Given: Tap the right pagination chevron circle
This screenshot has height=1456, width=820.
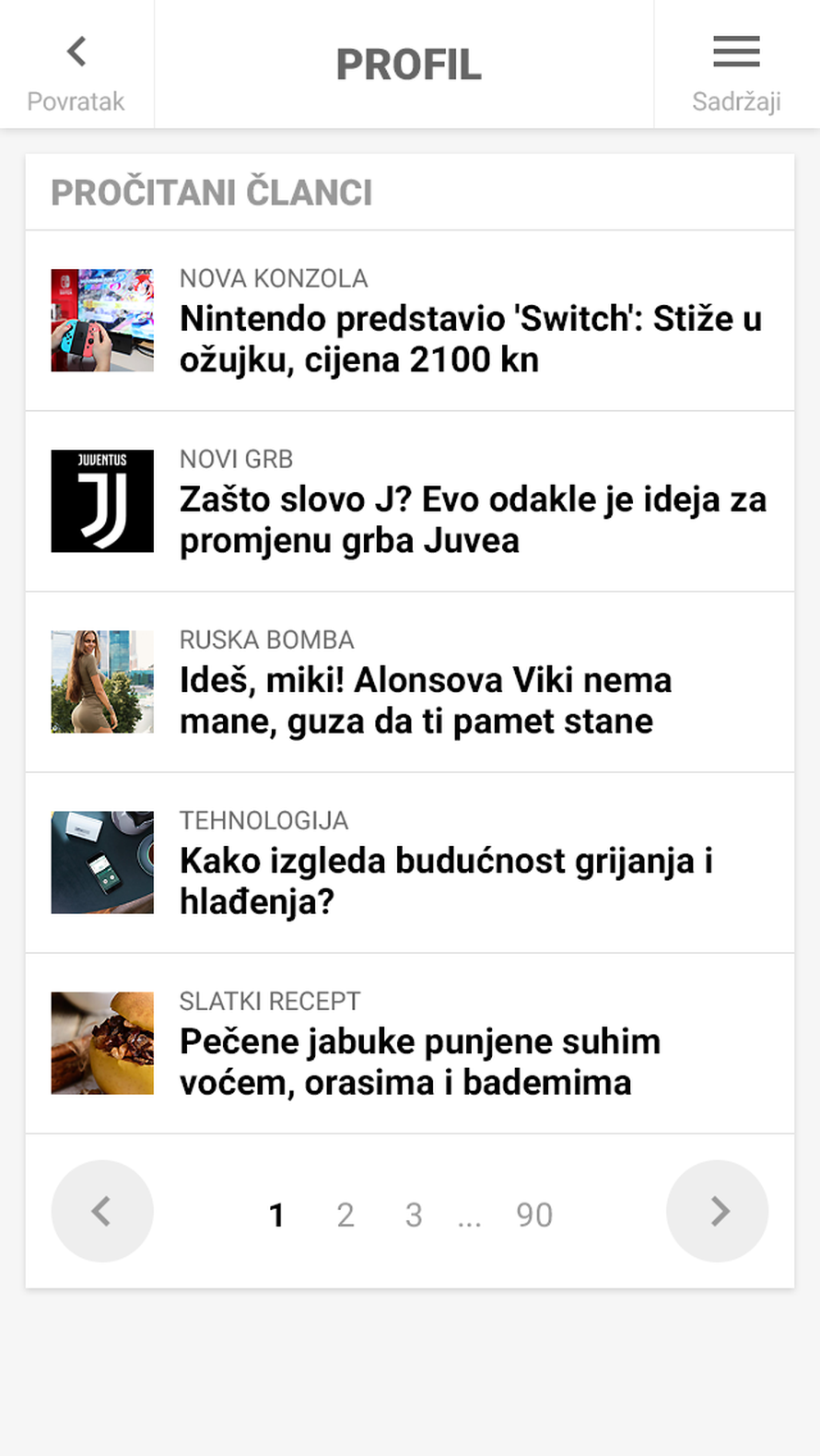Looking at the screenshot, I should tap(717, 1212).
